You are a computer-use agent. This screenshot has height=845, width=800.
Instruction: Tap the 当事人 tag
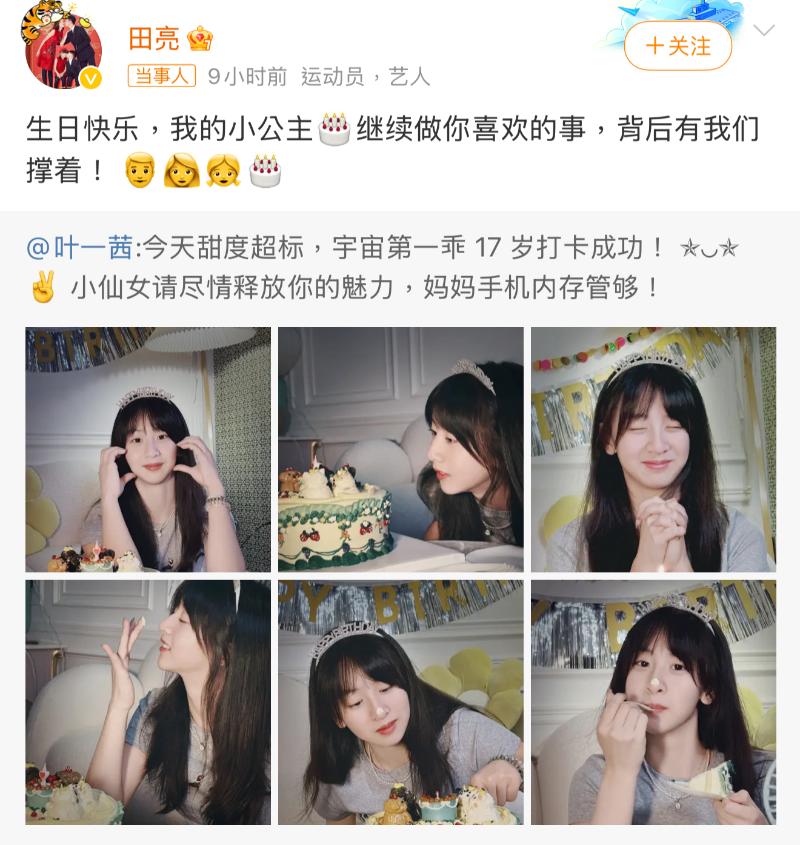(163, 76)
